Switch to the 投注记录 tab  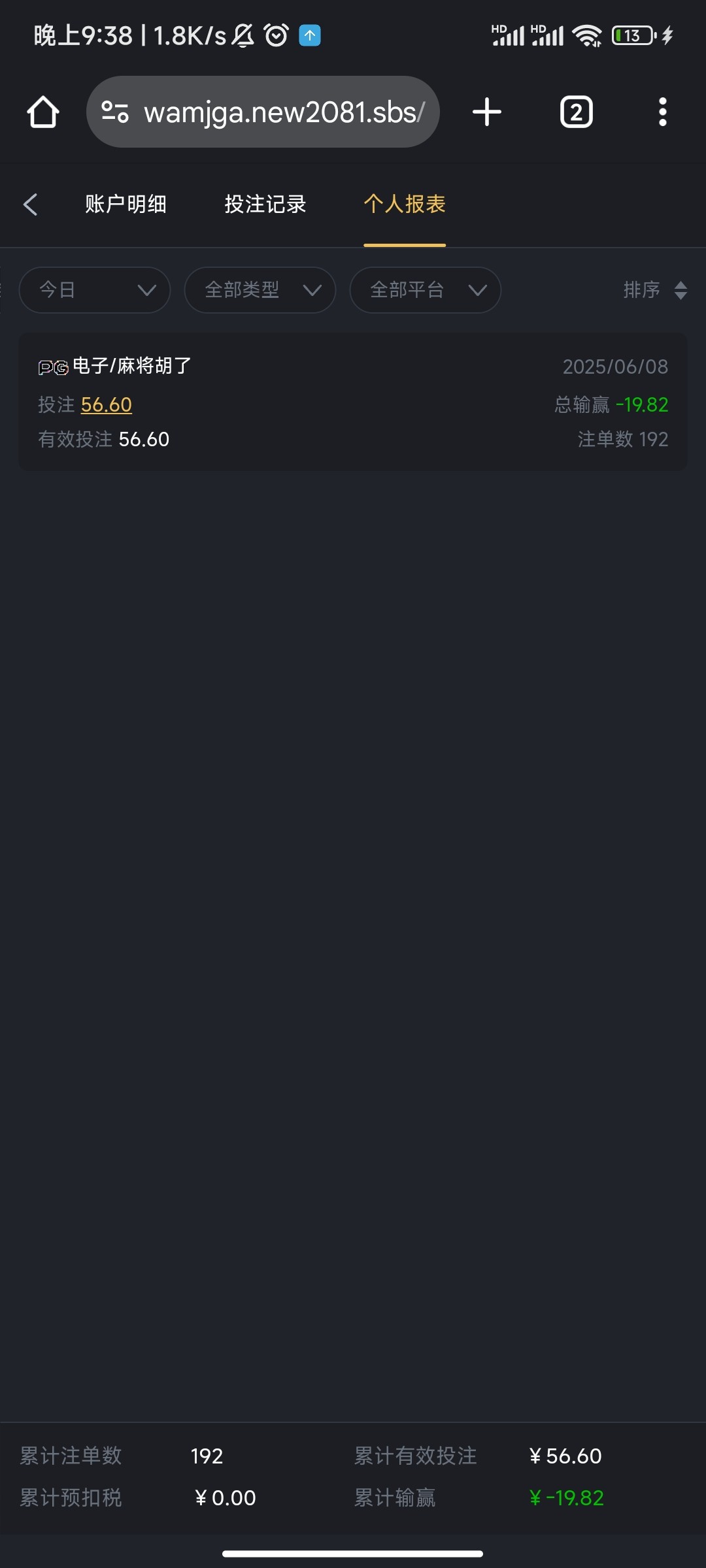[x=265, y=204]
